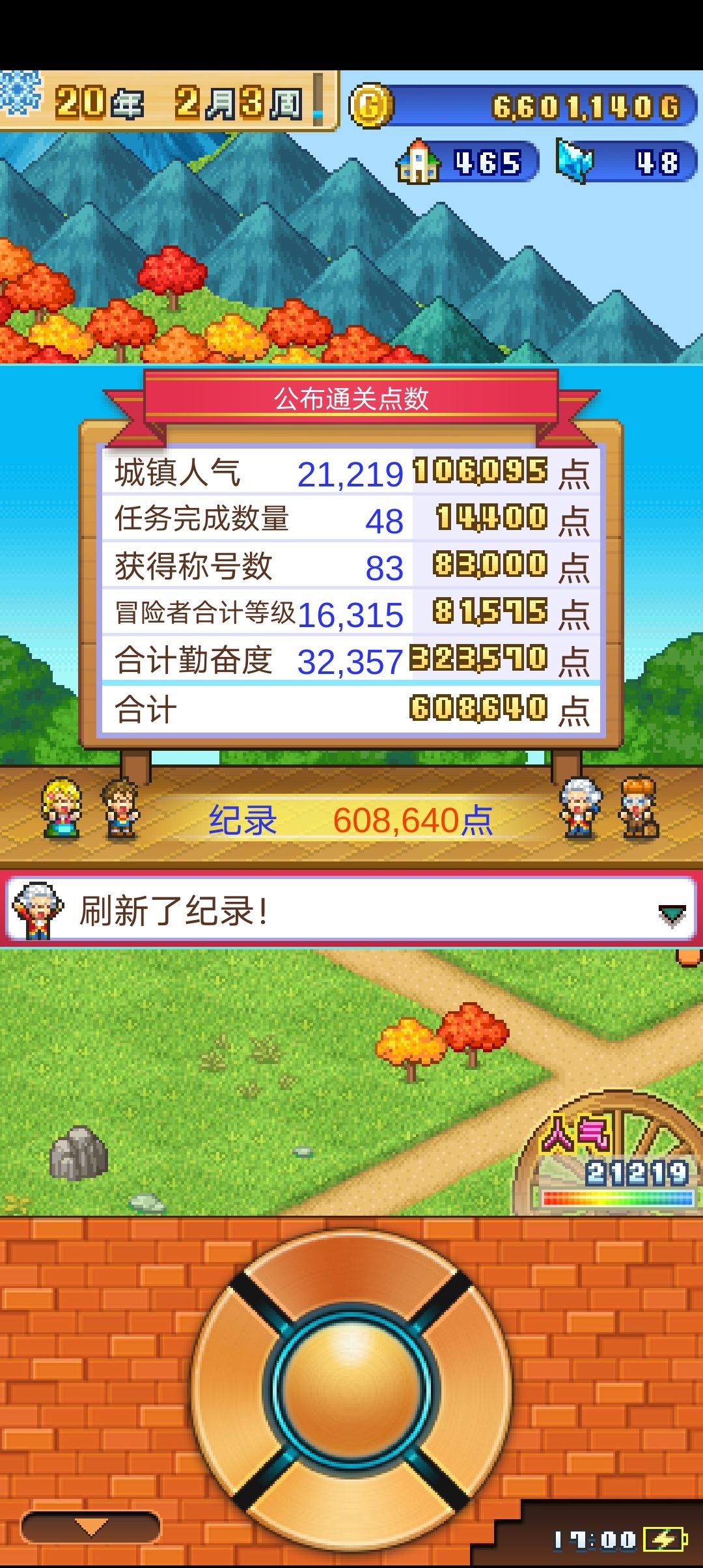This screenshot has width=703, height=1568.
Task: Tap the 合计 total score row
Action: (x=351, y=708)
